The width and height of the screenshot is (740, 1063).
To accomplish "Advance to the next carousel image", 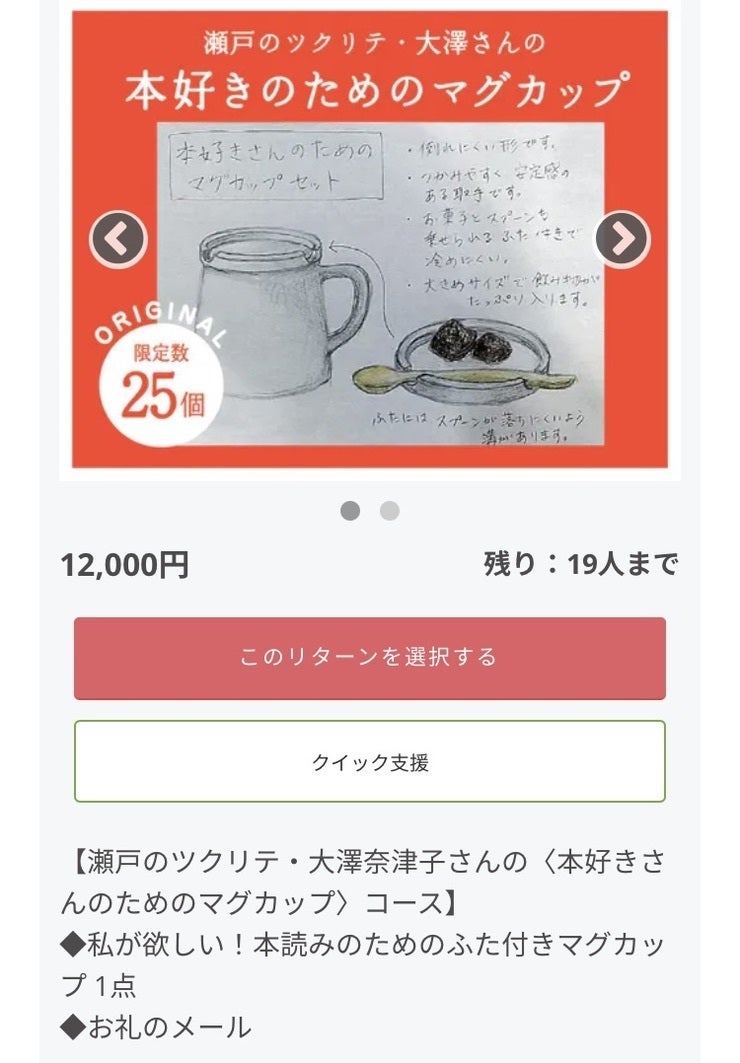I will click(x=622, y=239).
